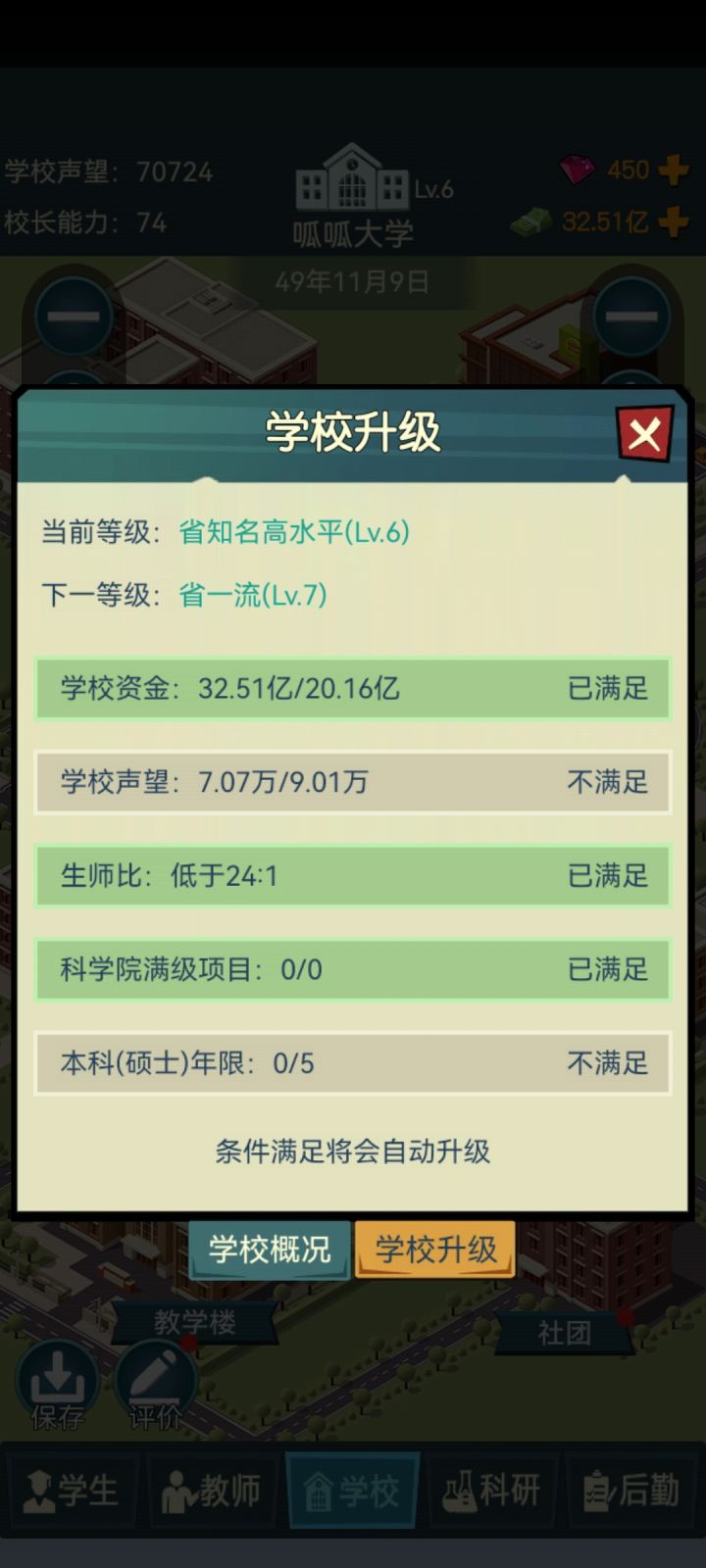The width and height of the screenshot is (706, 1568).
Task: Tap the green cash currency icon
Action: pos(532,222)
